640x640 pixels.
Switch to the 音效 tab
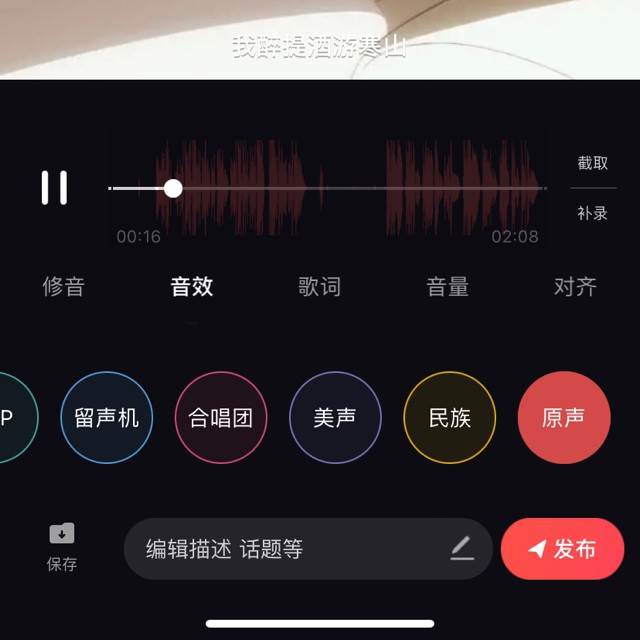click(192, 287)
